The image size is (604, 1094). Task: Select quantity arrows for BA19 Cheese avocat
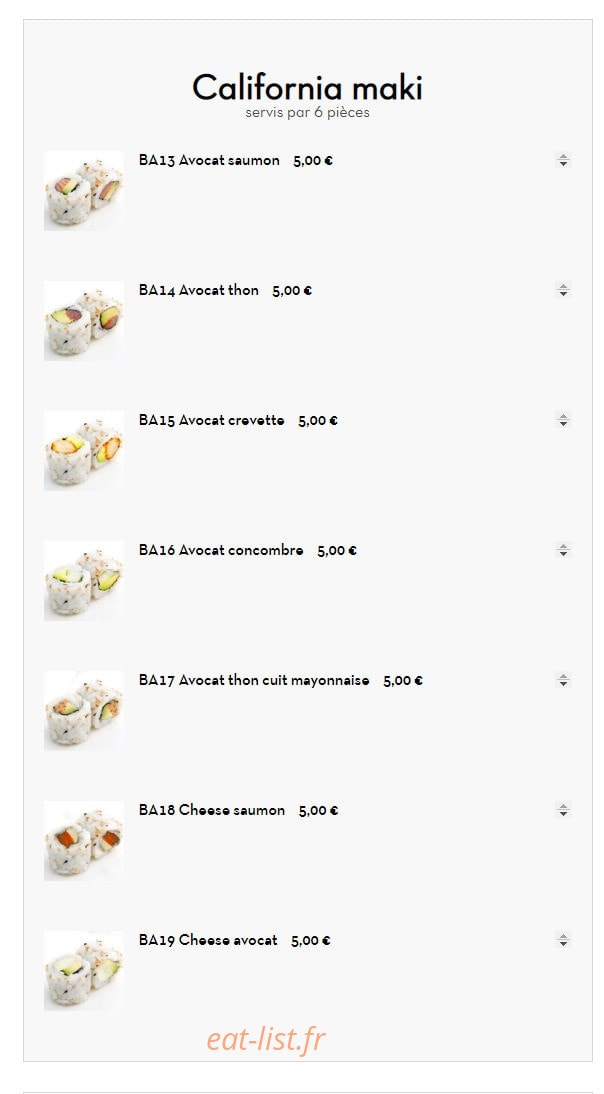pyautogui.click(x=564, y=940)
